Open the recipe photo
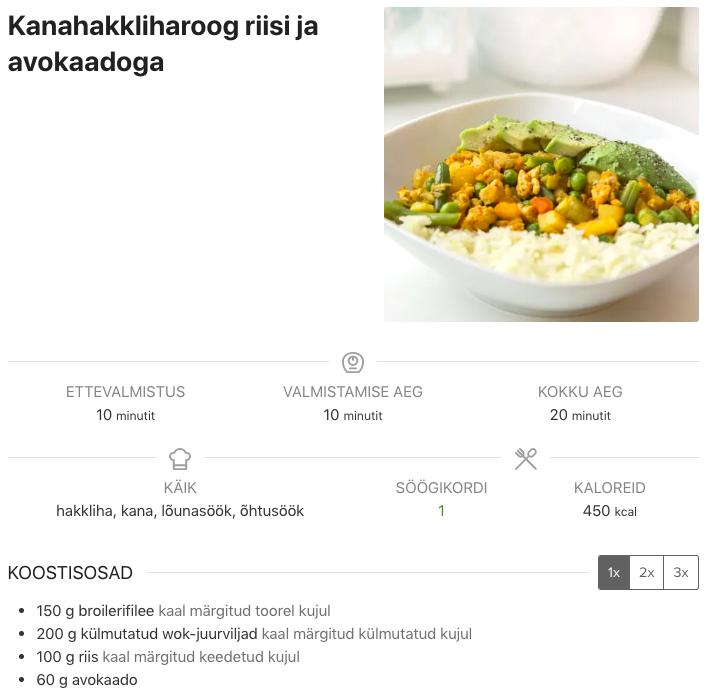706x700 pixels. [541, 165]
